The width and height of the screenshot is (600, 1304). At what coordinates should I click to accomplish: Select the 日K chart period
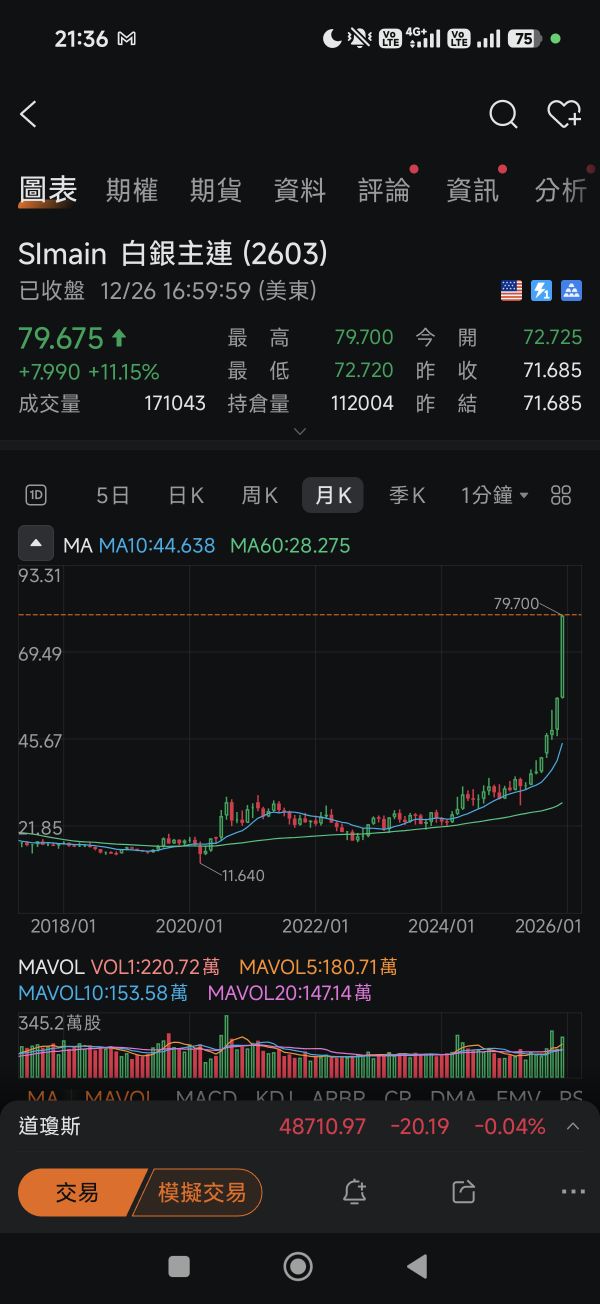pos(186,495)
